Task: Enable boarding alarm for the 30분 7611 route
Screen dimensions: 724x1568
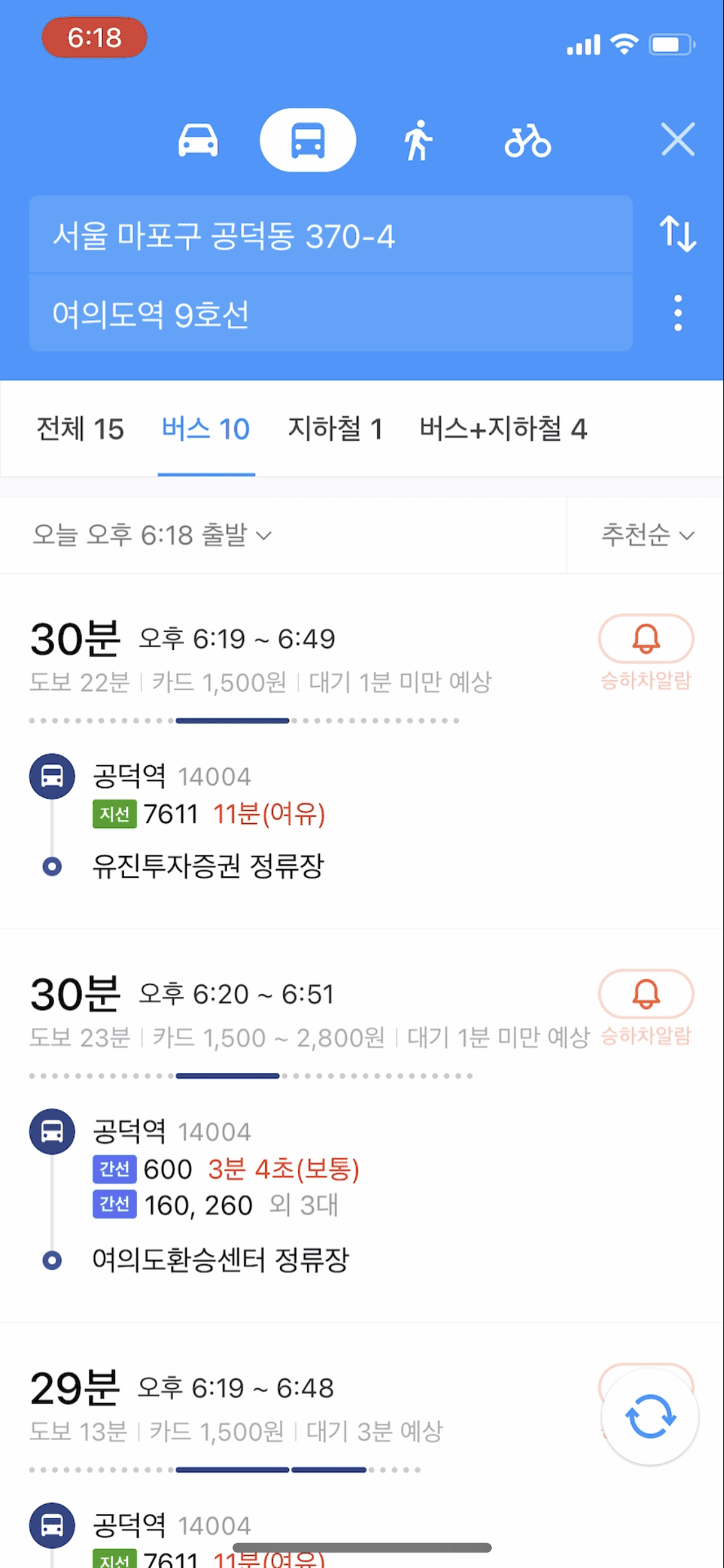Action: point(646,639)
